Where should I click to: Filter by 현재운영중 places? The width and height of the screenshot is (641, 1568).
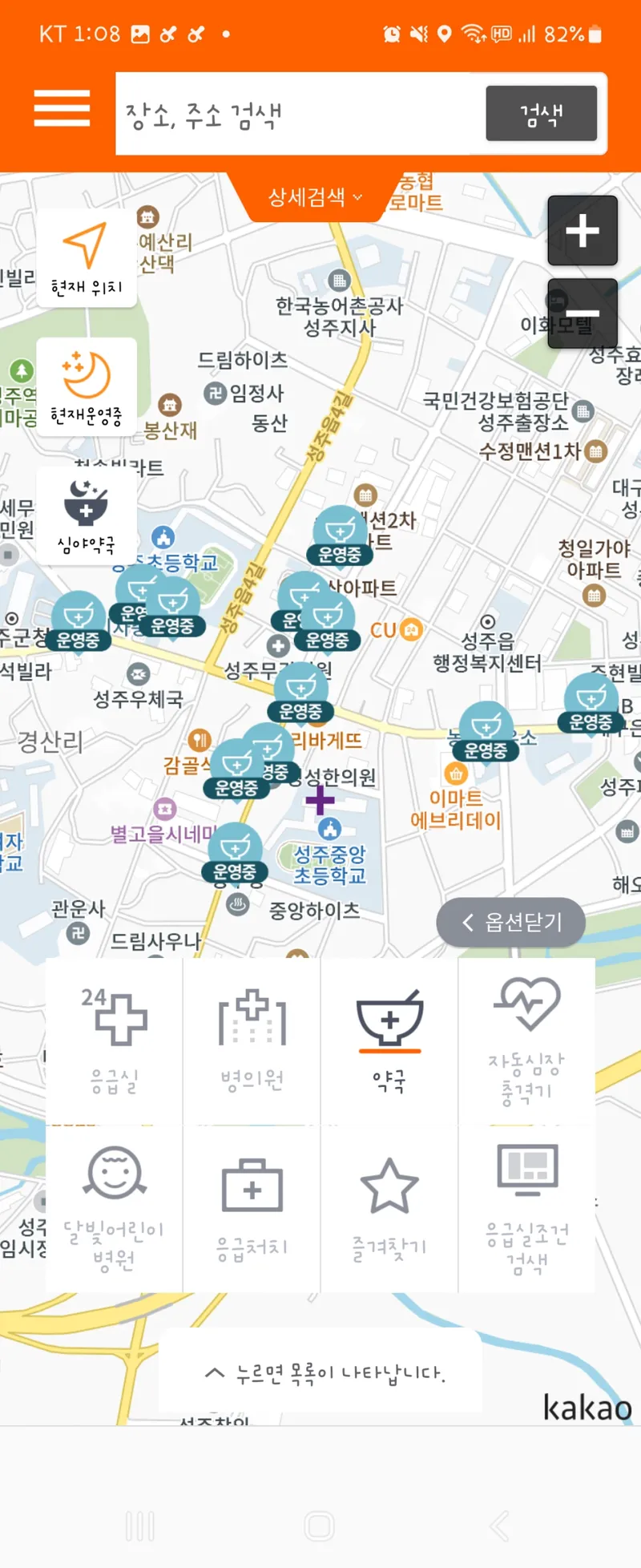pyautogui.click(x=87, y=387)
